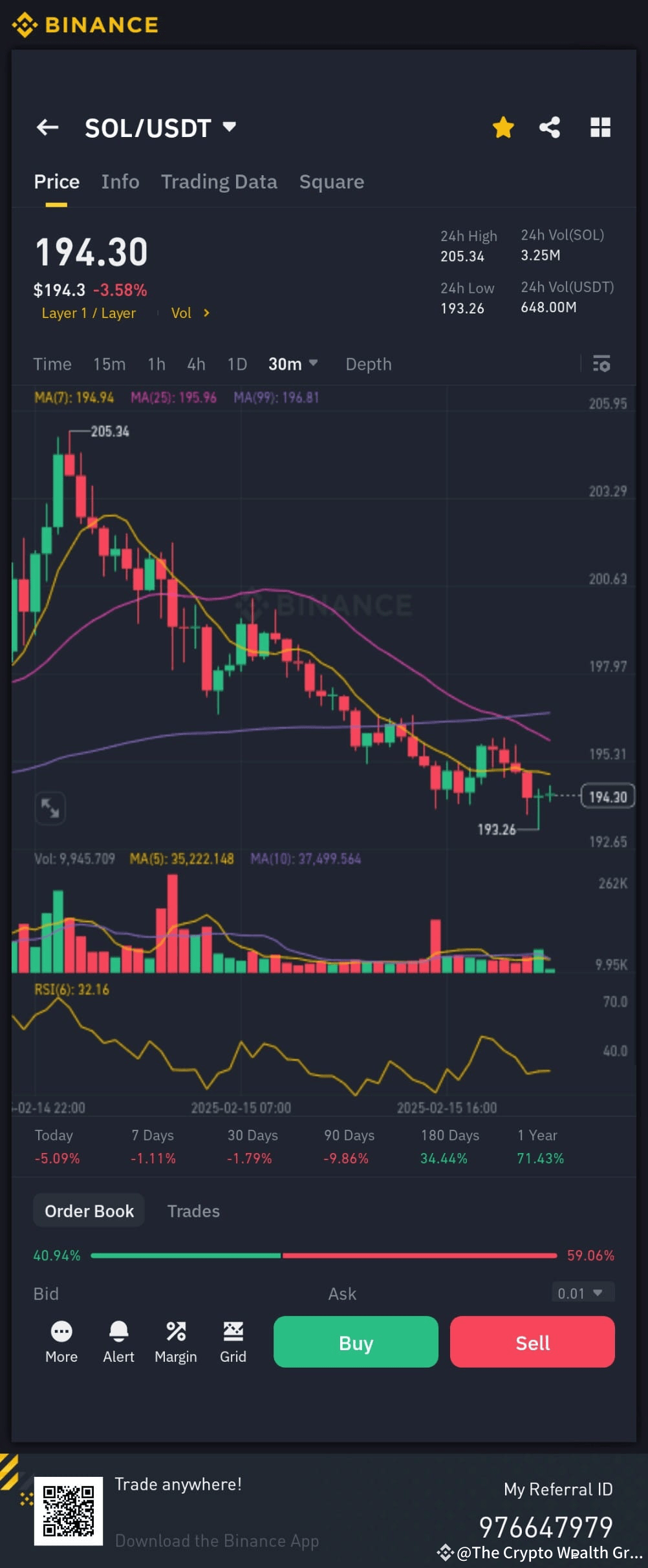The image size is (648, 1568).
Task: Set a price Alert
Action: [x=118, y=1331]
